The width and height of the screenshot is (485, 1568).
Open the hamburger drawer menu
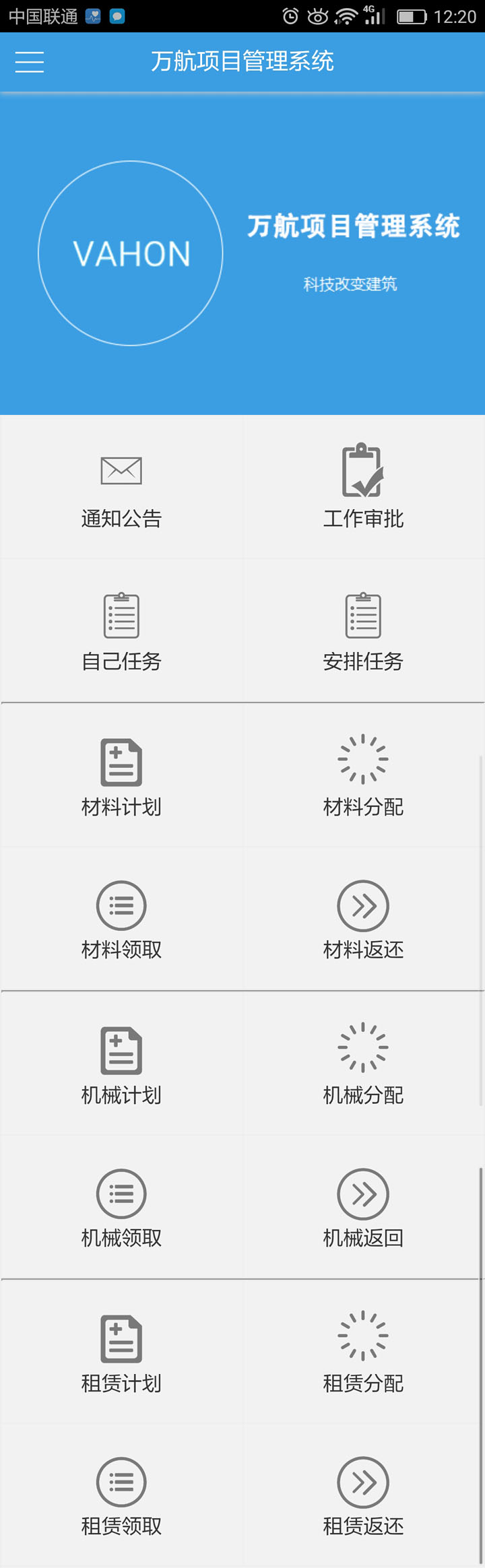(30, 62)
